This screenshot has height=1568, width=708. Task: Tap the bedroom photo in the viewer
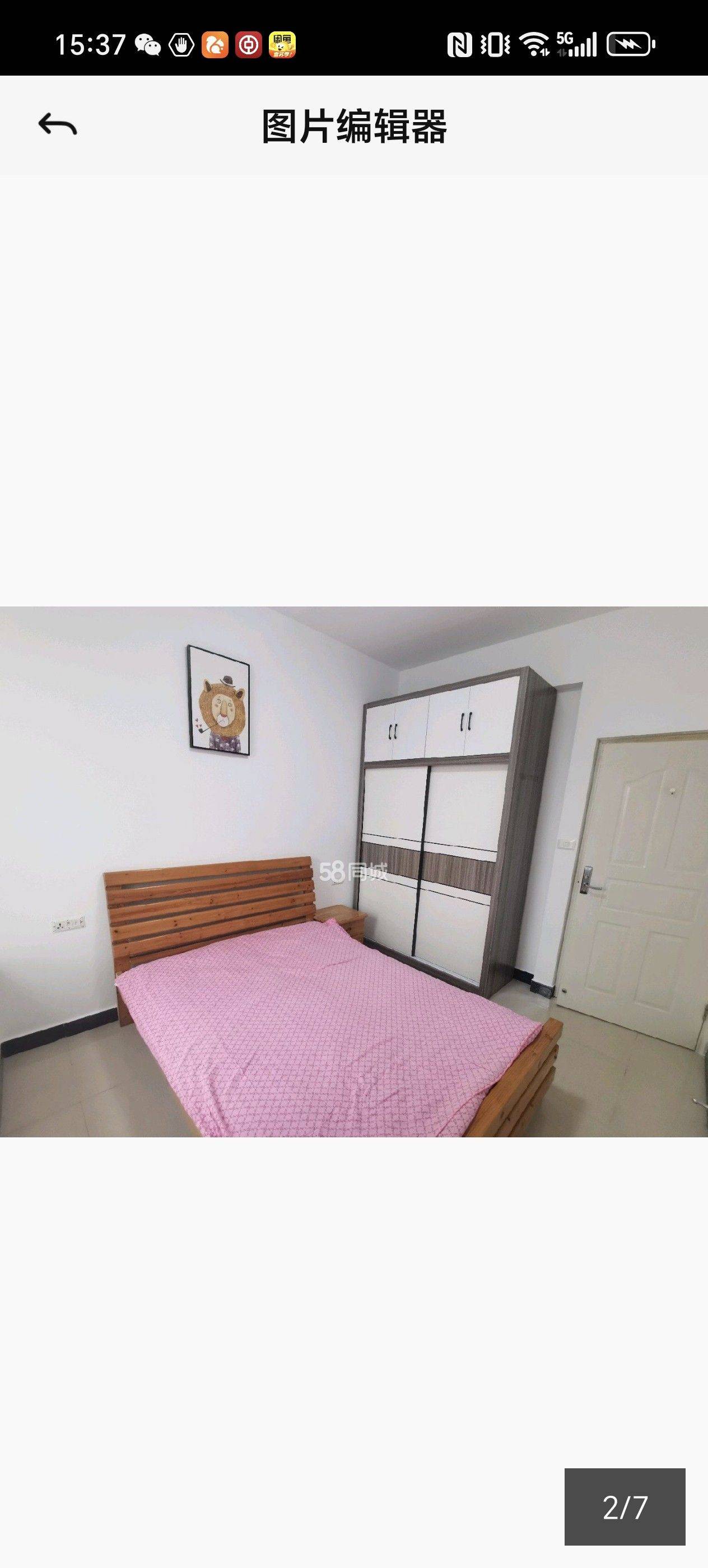click(353, 872)
